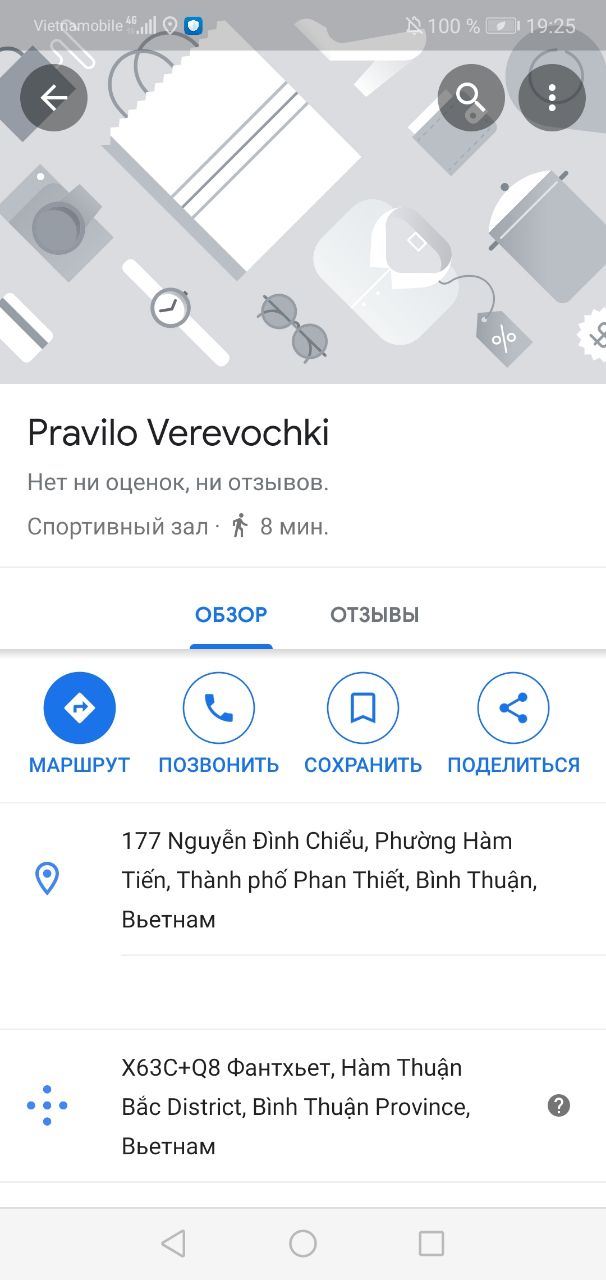606x1280 pixels.
Task: Open the three-dot overflow menu
Action: 552,97
